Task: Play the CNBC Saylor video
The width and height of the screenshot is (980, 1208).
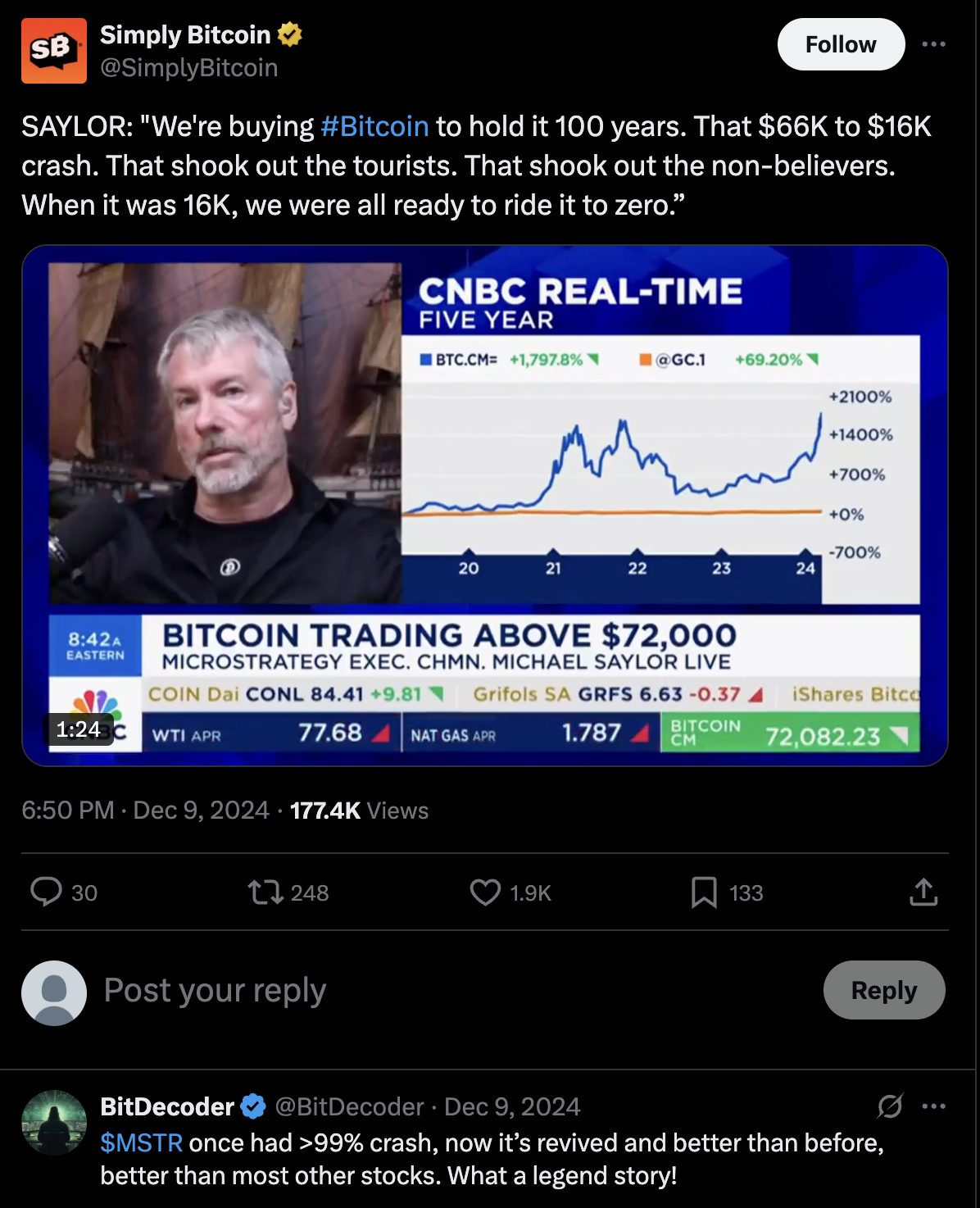Action: (x=484, y=505)
